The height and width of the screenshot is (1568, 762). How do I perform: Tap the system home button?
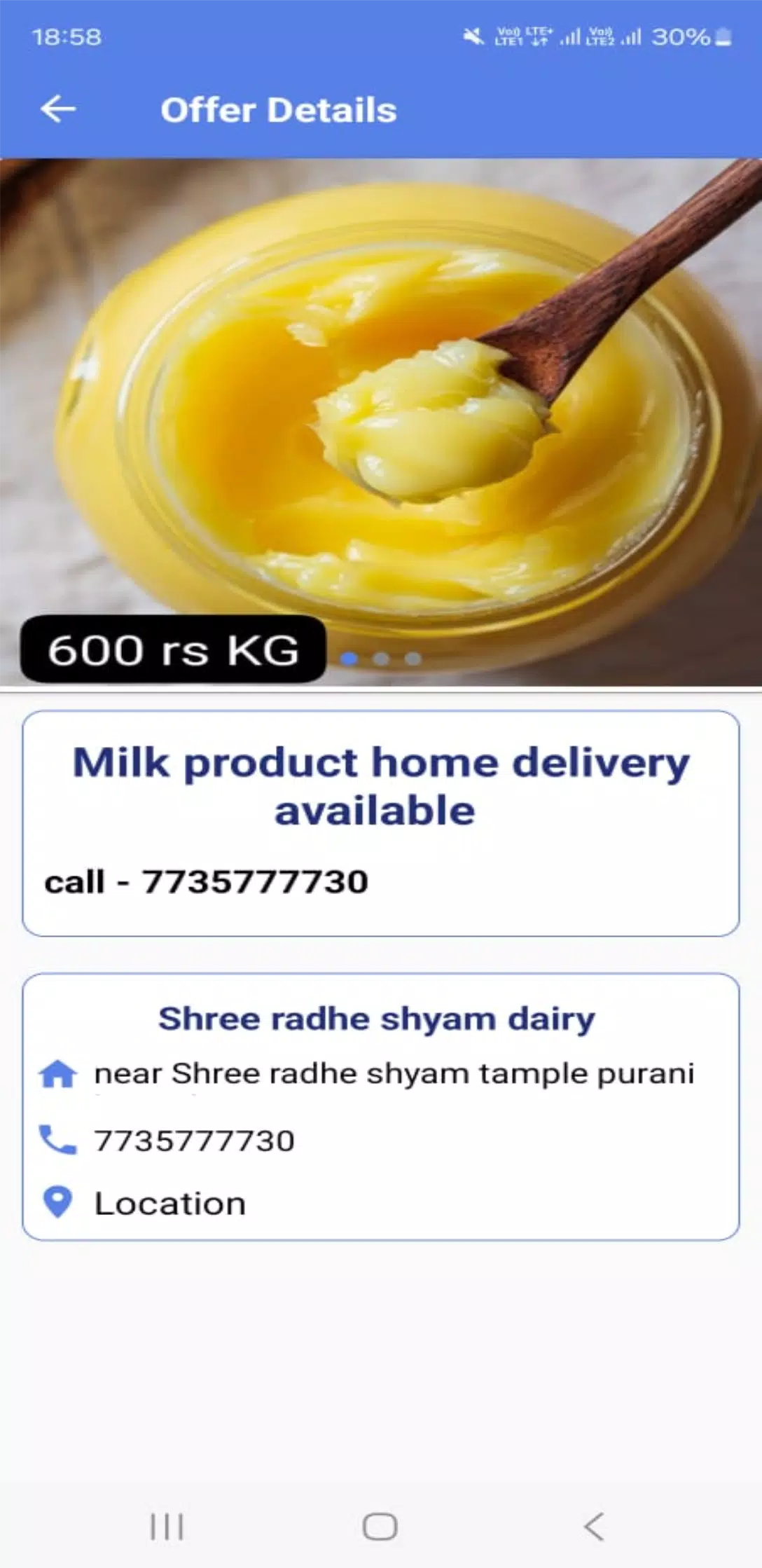380,1526
